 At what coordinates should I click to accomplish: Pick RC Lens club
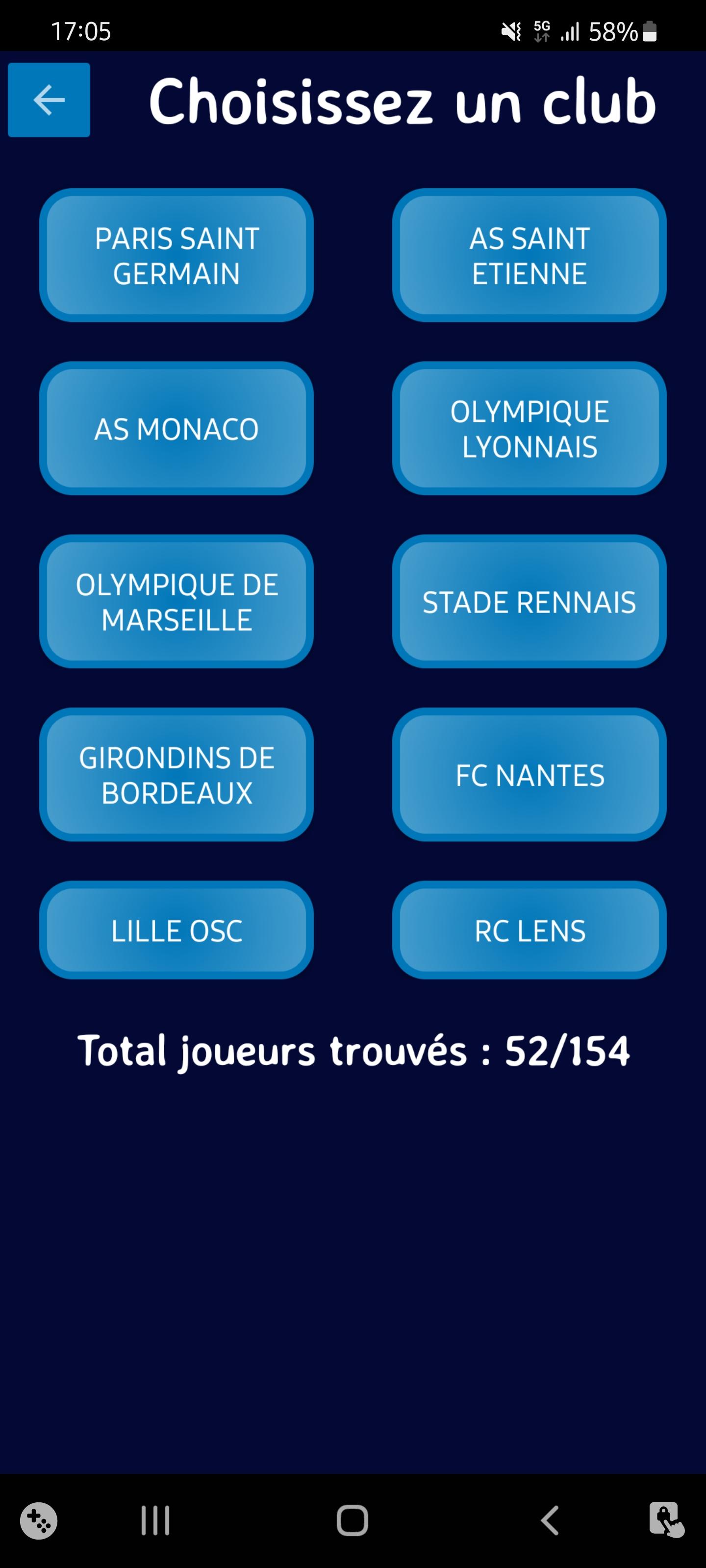[x=529, y=930]
